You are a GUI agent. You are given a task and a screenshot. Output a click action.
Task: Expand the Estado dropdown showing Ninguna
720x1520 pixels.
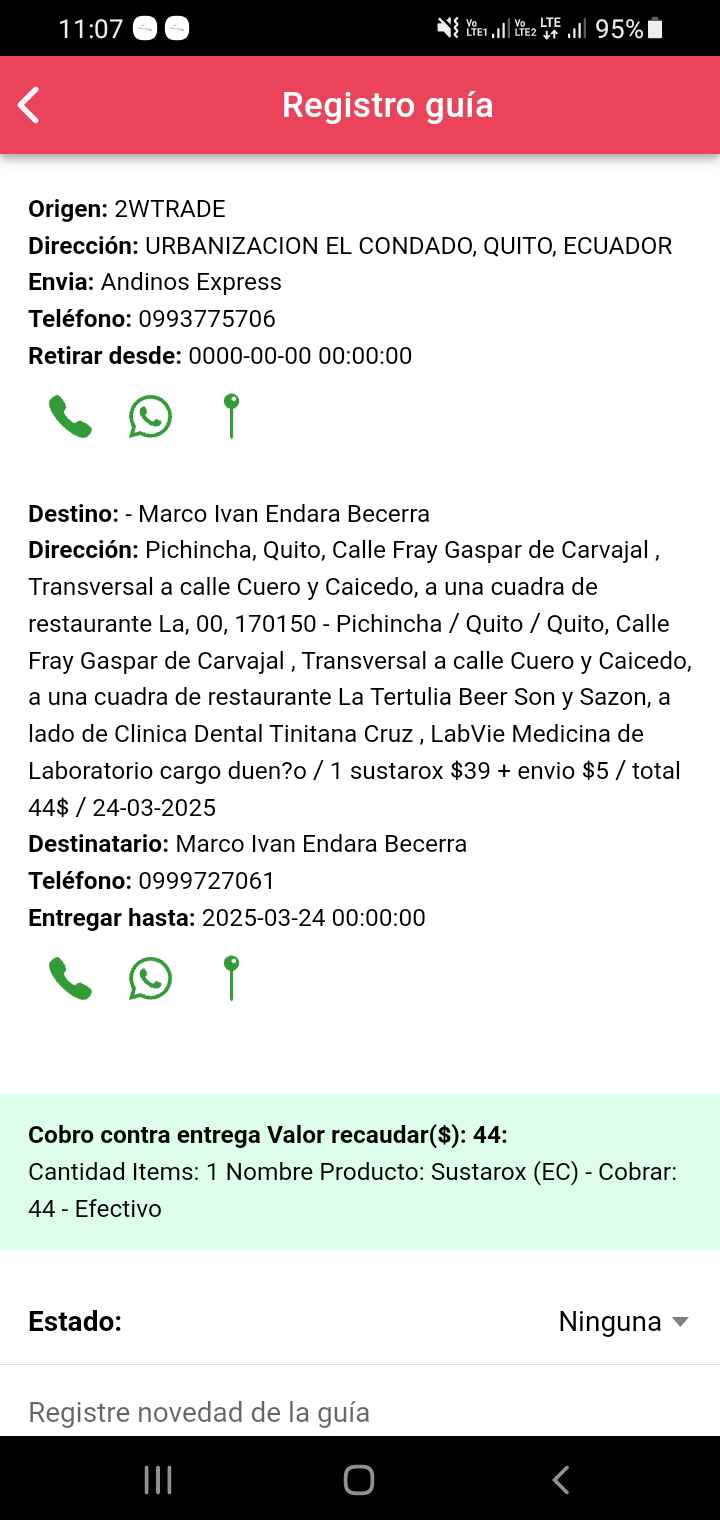pyautogui.click(x=623, y=1322)
